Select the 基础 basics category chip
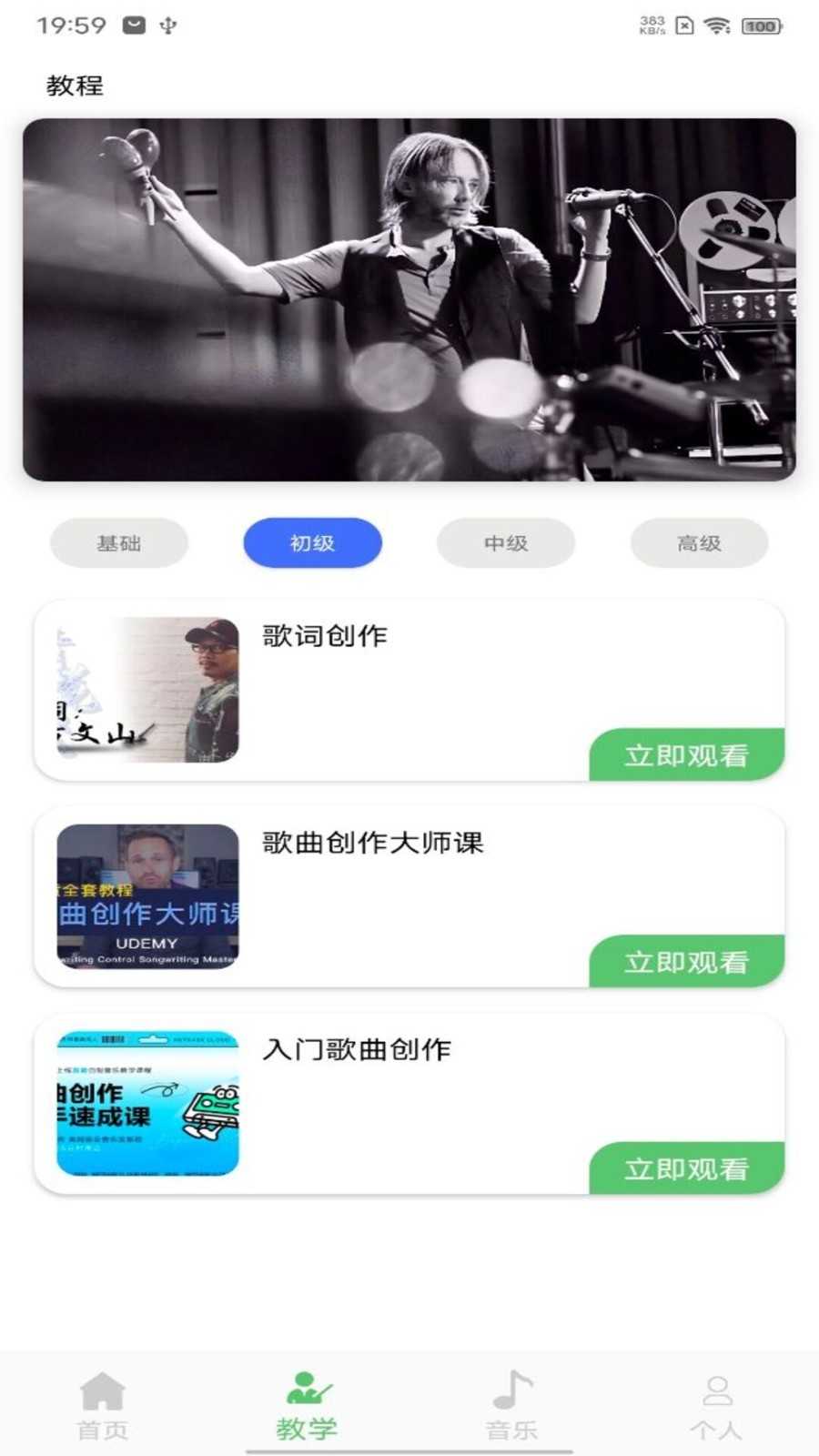Image resolution: width=819 pixels, height=1456 pixels. tap(118, 542)
